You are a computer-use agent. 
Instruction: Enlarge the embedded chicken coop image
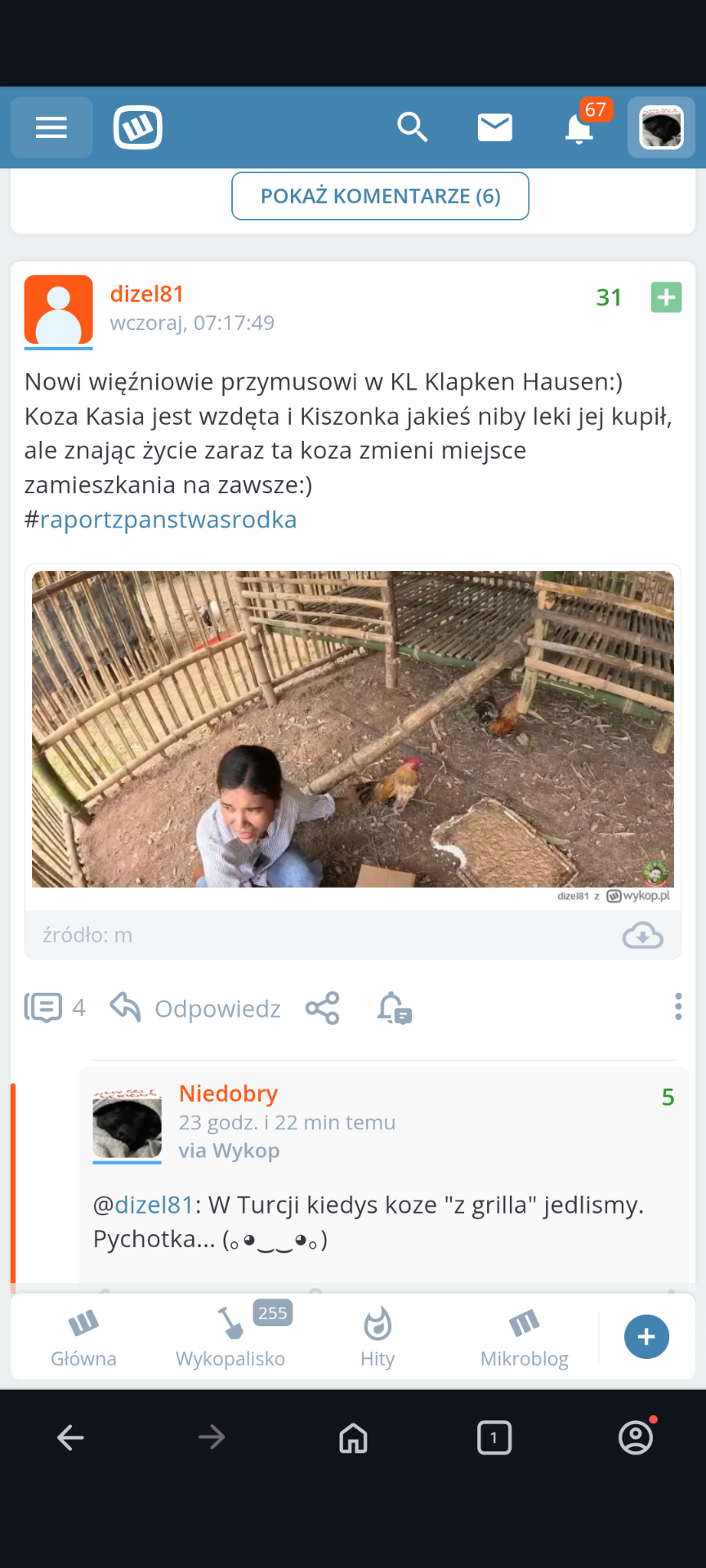click(352, 728)
